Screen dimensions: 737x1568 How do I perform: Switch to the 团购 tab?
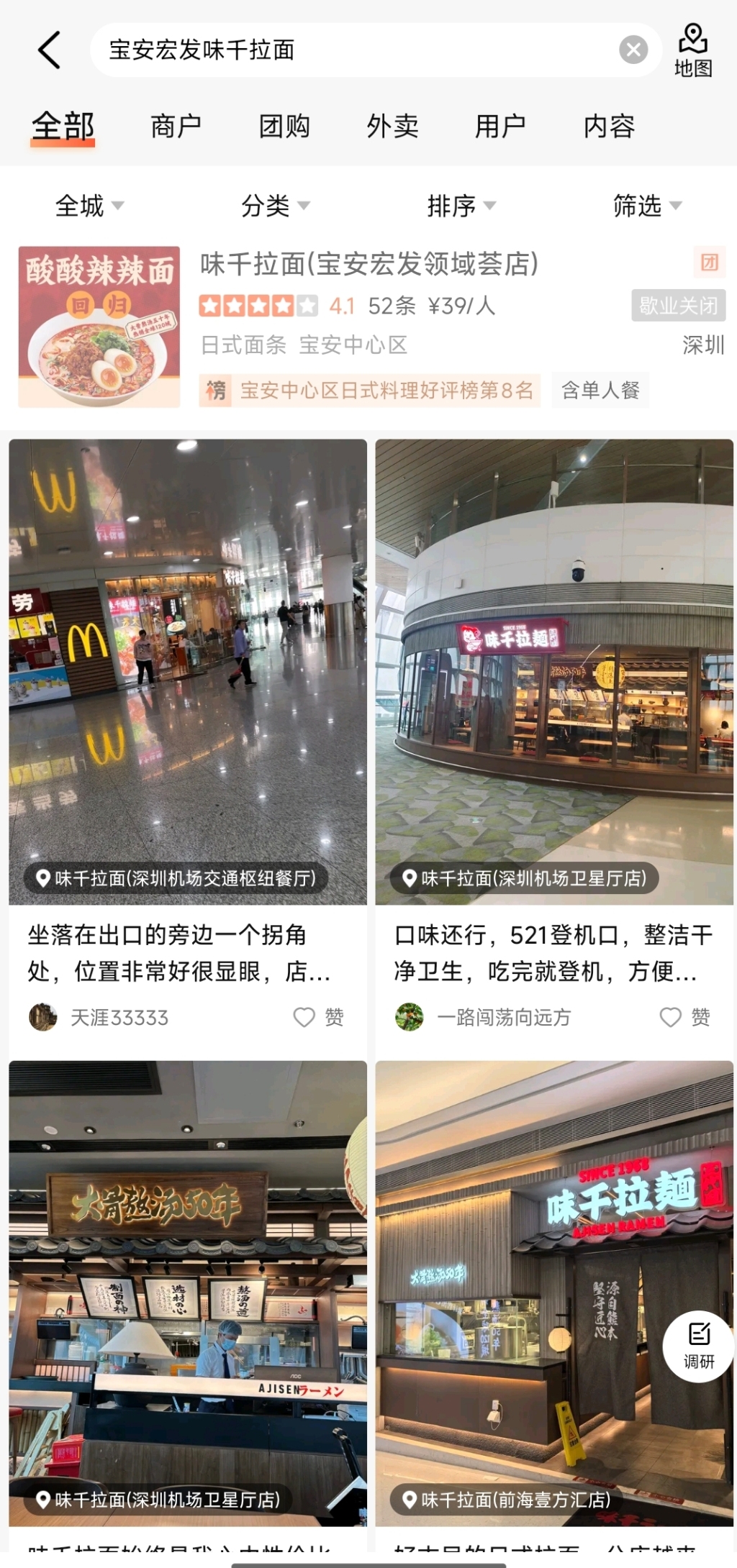pos(284,127)
